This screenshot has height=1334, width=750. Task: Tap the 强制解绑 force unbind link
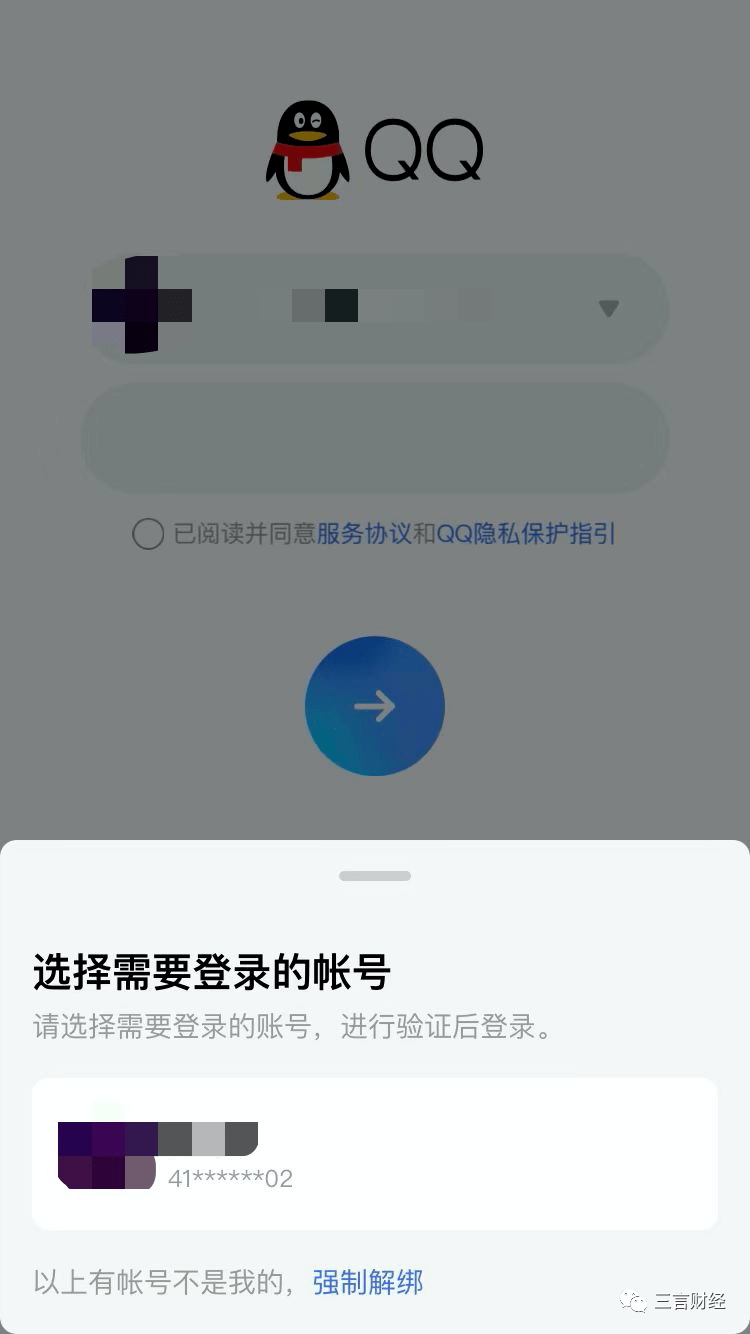coord(368,1282)
